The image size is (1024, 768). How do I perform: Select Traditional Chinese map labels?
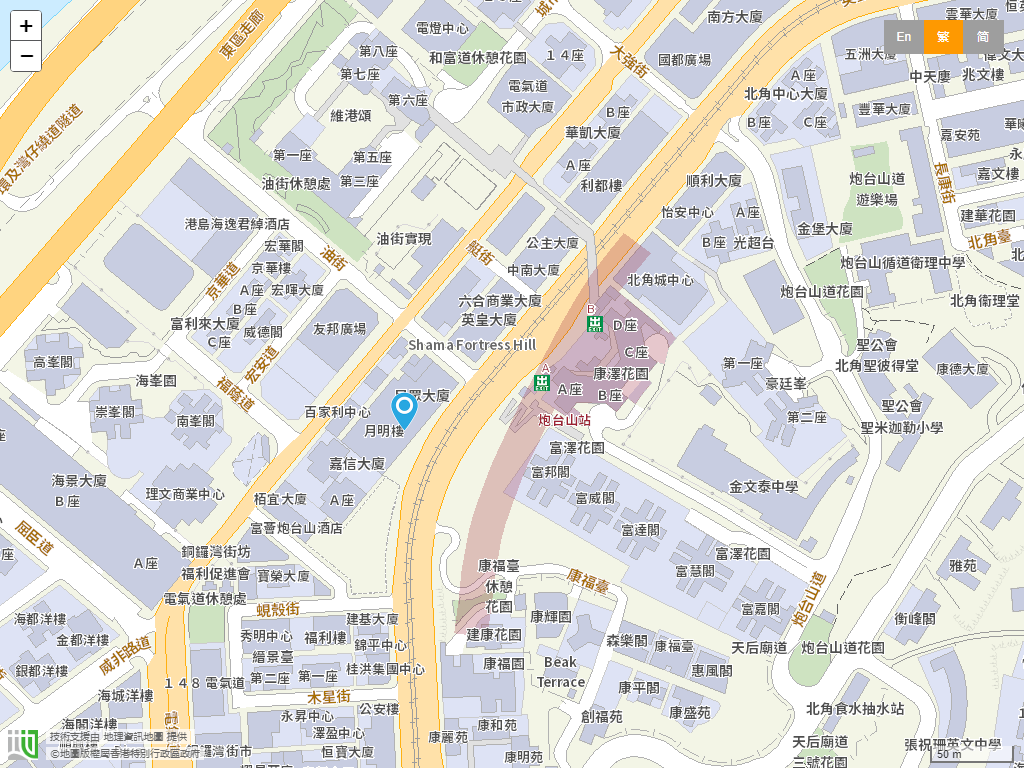(943, 37)
